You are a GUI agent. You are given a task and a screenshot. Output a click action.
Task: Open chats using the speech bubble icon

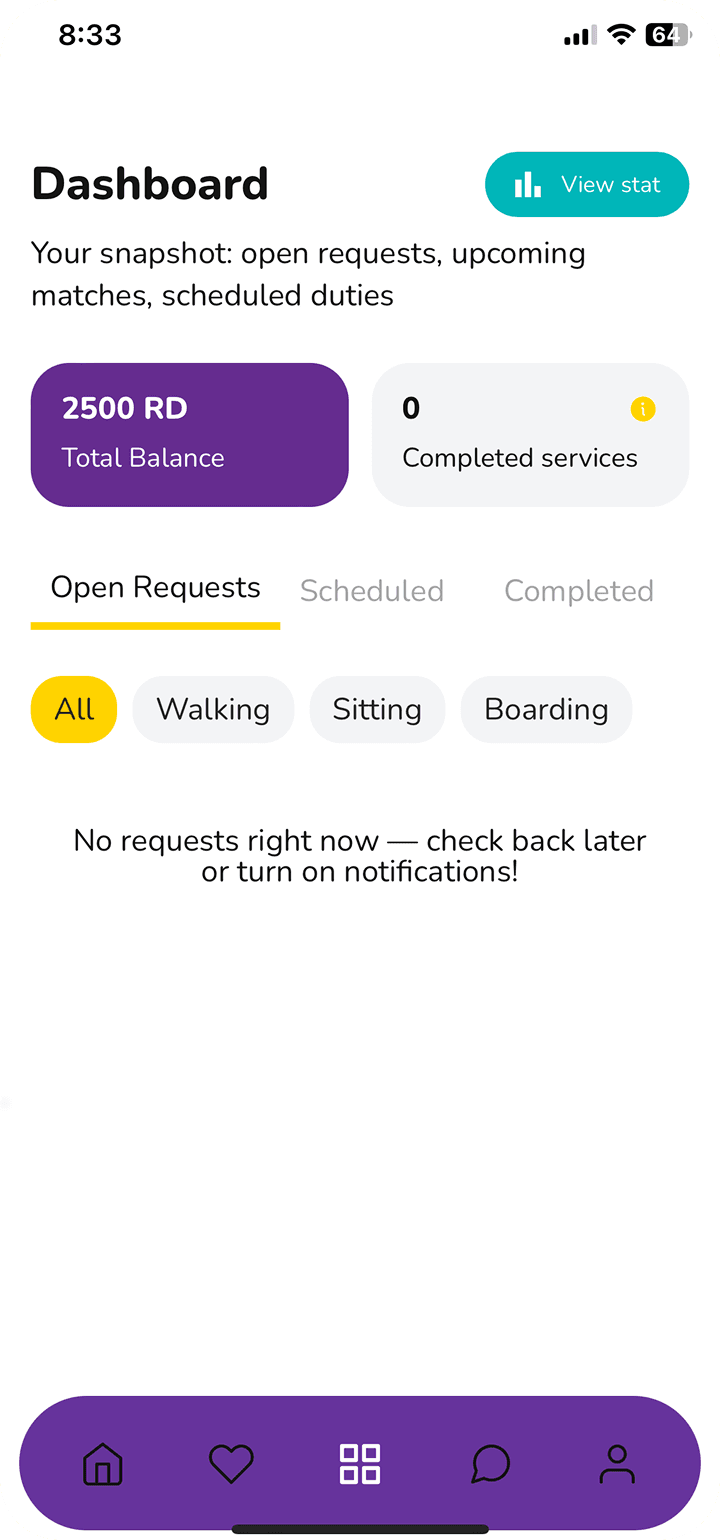[490, 1463]
